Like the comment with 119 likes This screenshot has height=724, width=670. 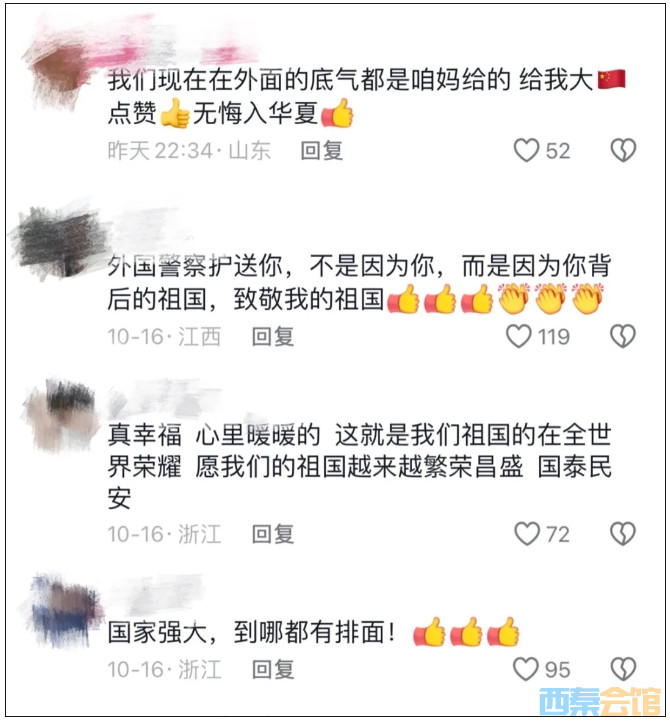[x=519, y=336]
